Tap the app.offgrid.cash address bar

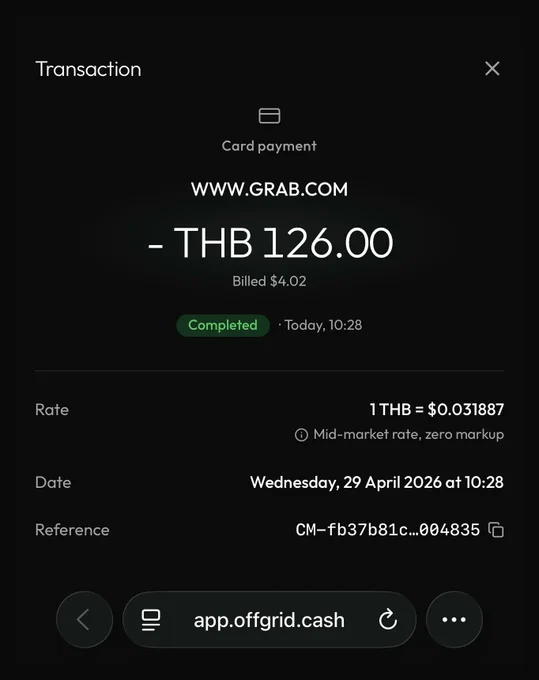coord(269,619)
